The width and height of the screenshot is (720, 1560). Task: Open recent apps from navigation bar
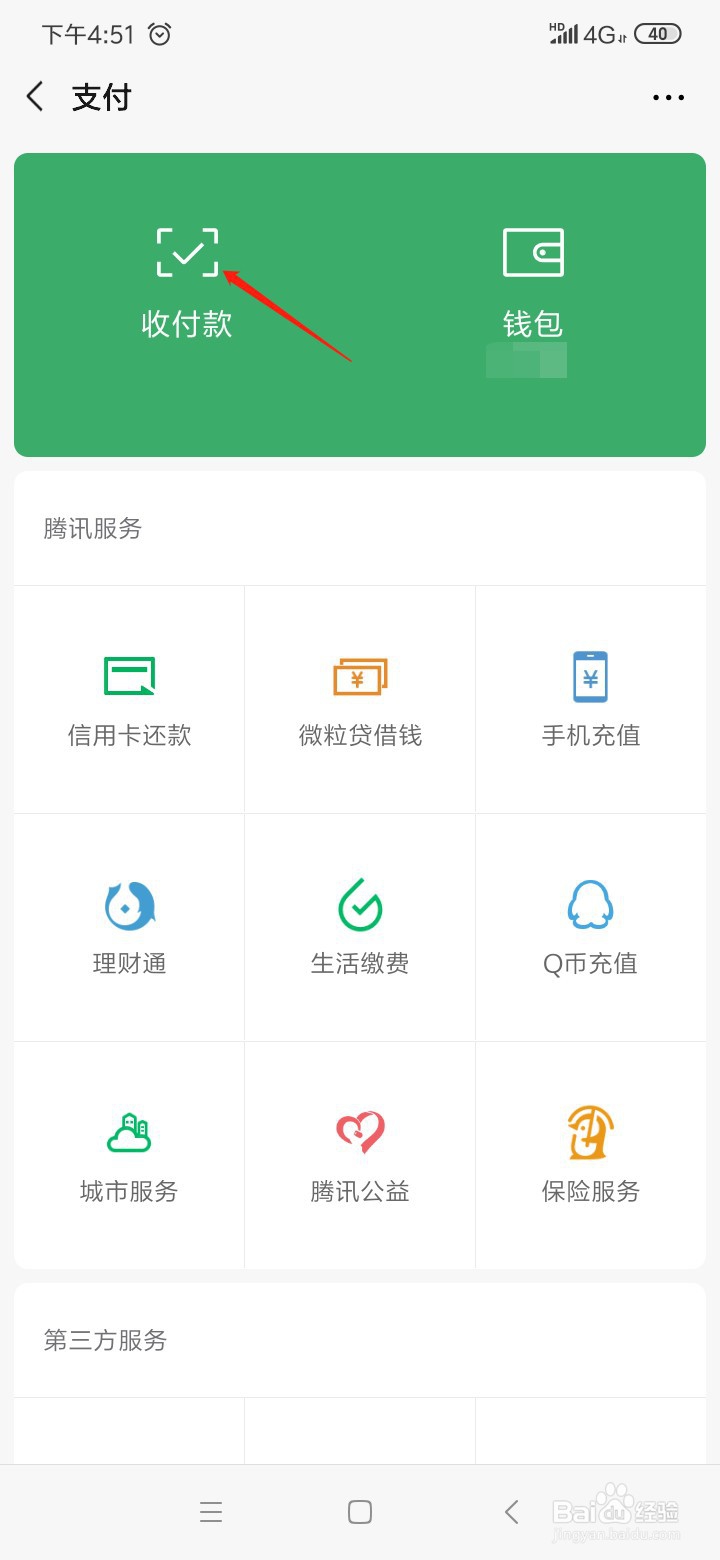coord(211,1512)
